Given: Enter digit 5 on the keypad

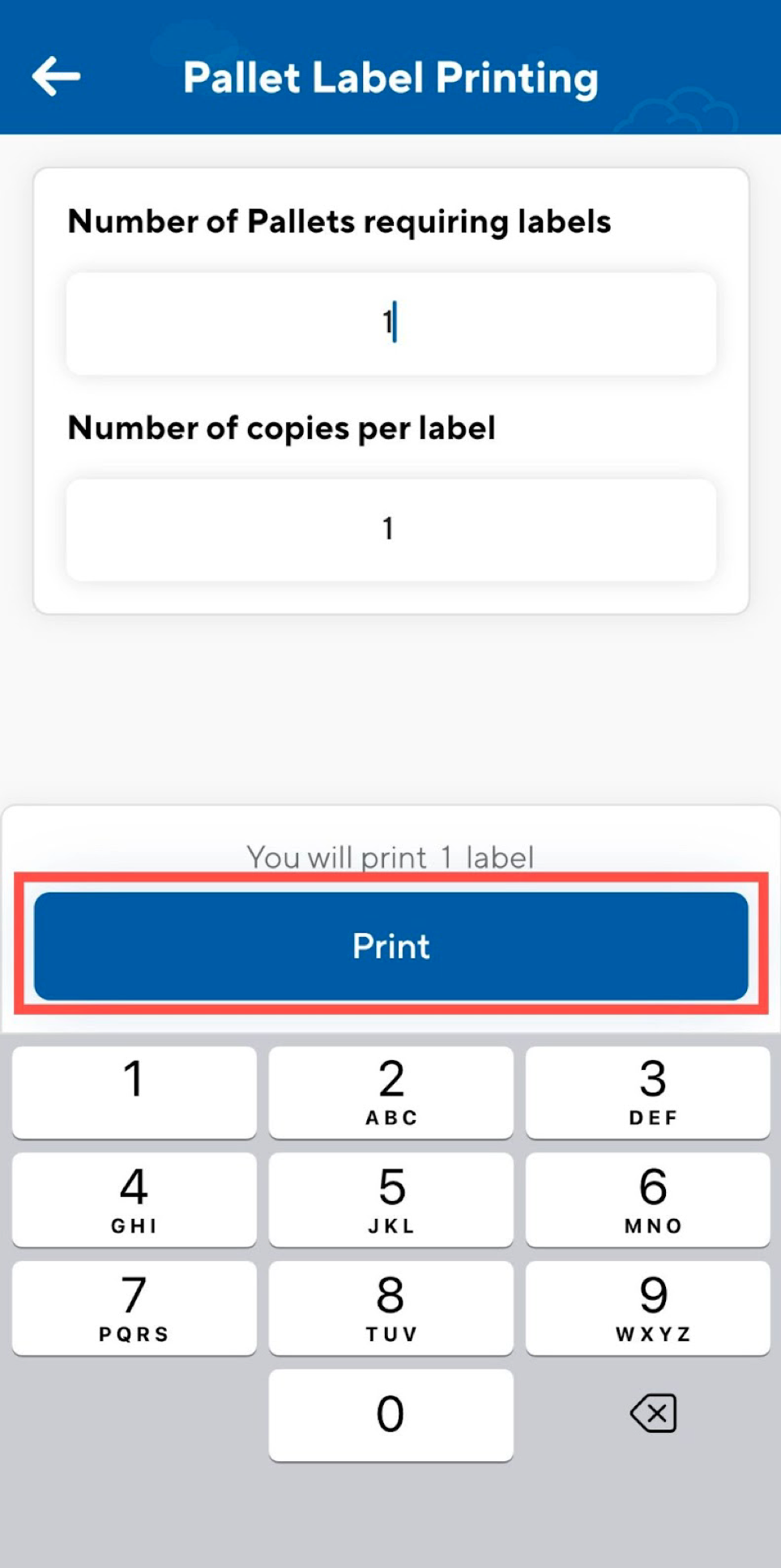Looking at the screenshot, I should tap(390, 1199).
